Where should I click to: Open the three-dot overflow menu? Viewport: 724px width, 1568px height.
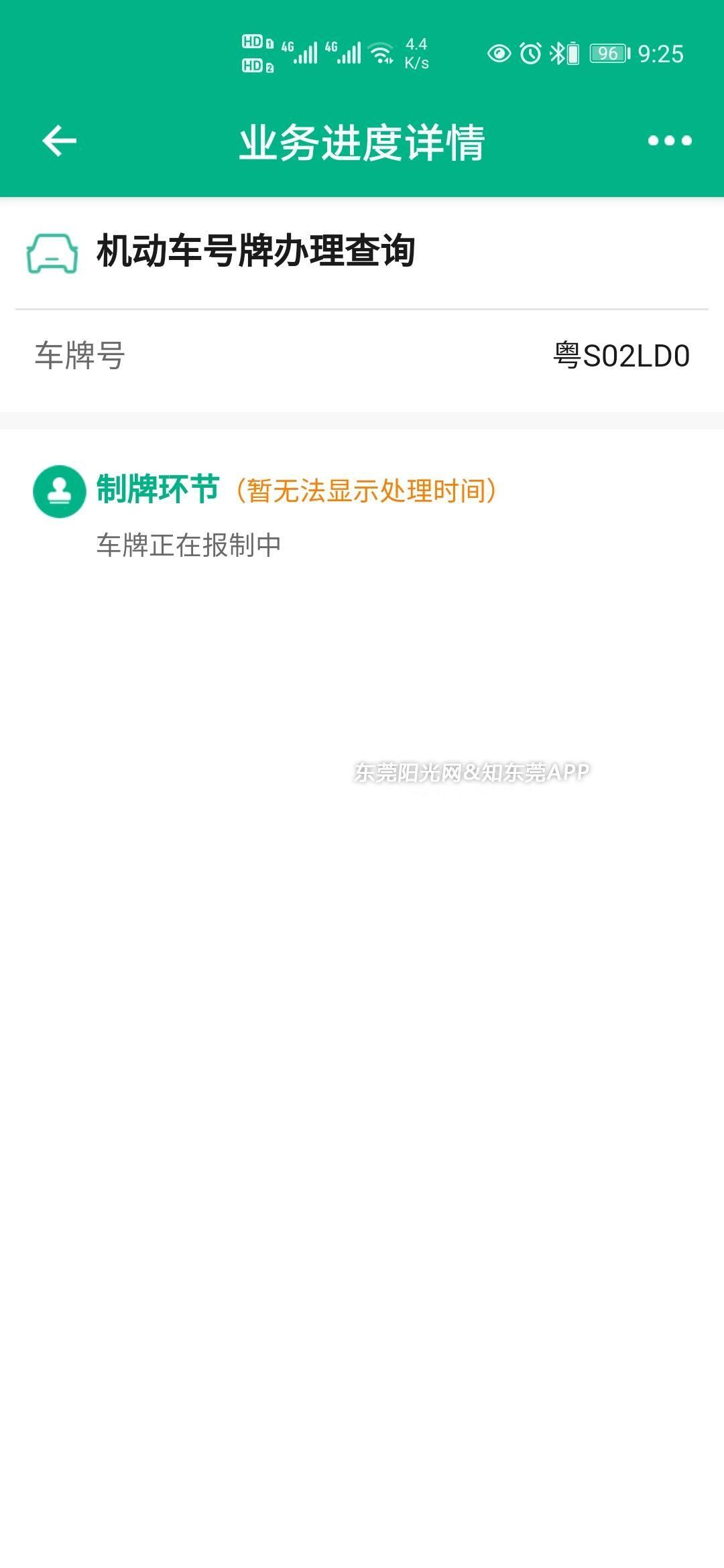669,141
